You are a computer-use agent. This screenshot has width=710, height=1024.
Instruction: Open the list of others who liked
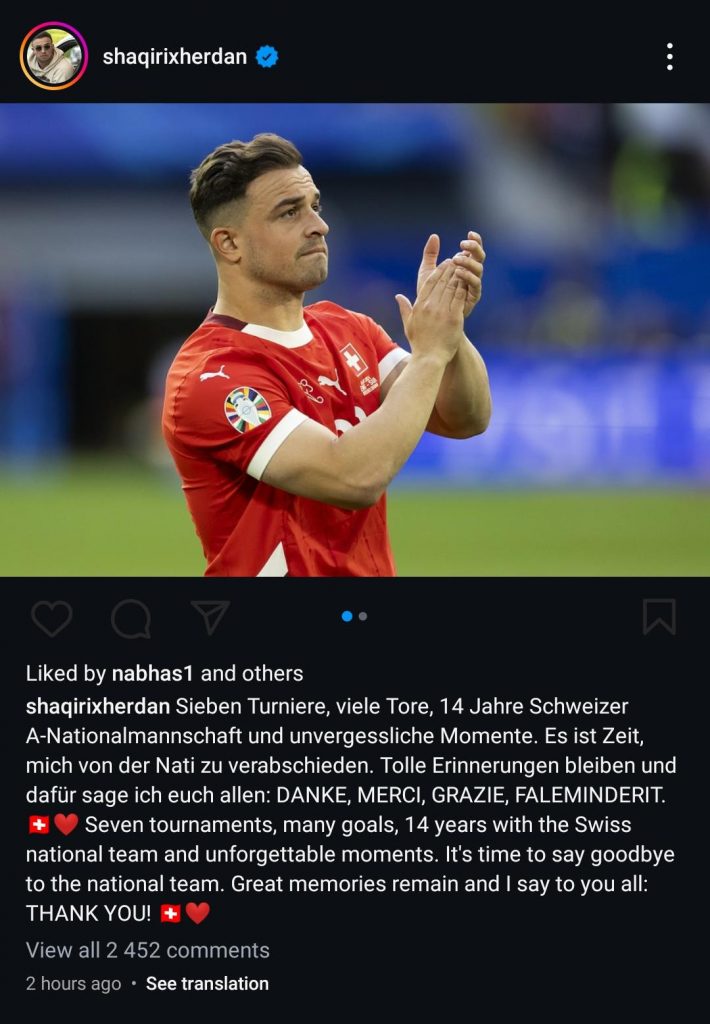click(x=270, y=673)
